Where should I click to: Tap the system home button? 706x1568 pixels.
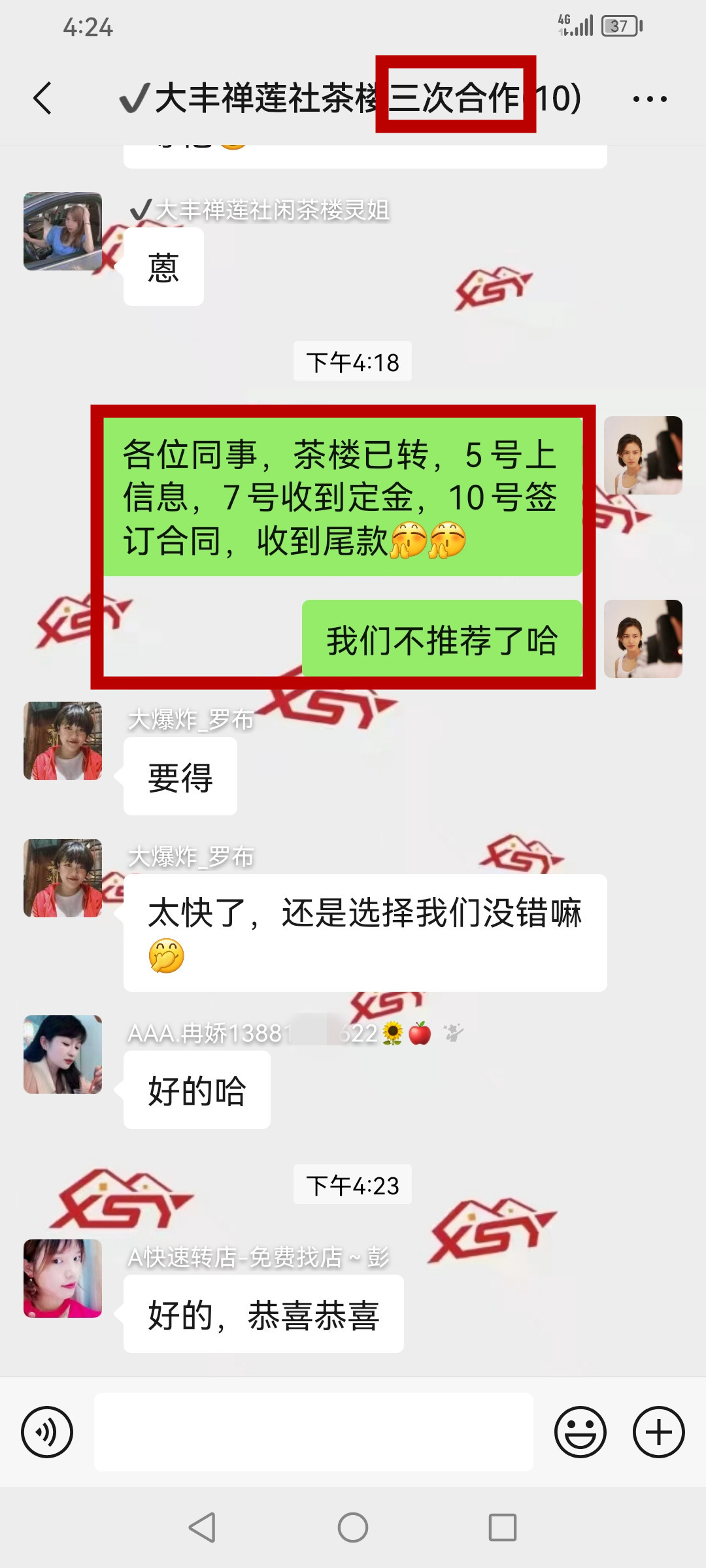pyautogui.click(x=353, y=1527)
